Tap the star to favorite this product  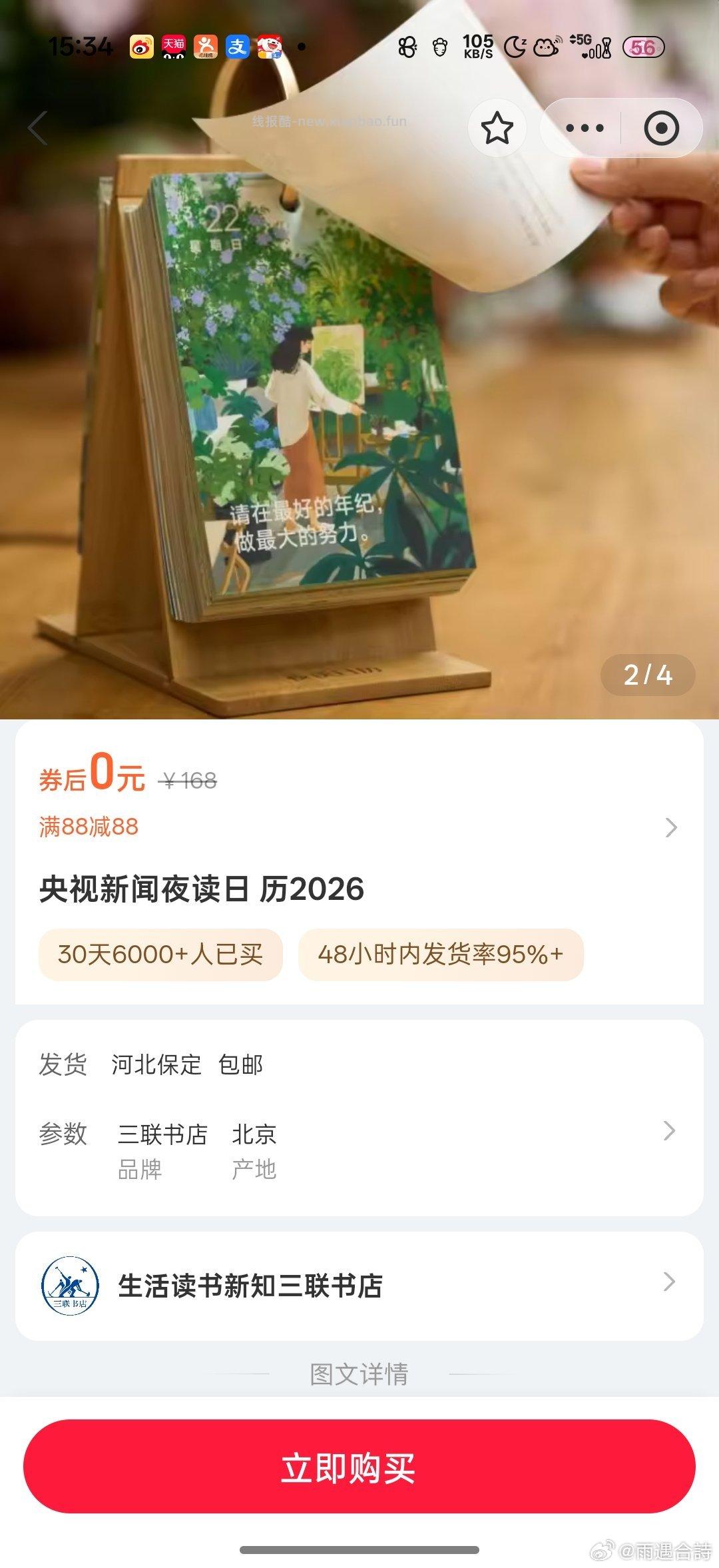coord(498,127)
